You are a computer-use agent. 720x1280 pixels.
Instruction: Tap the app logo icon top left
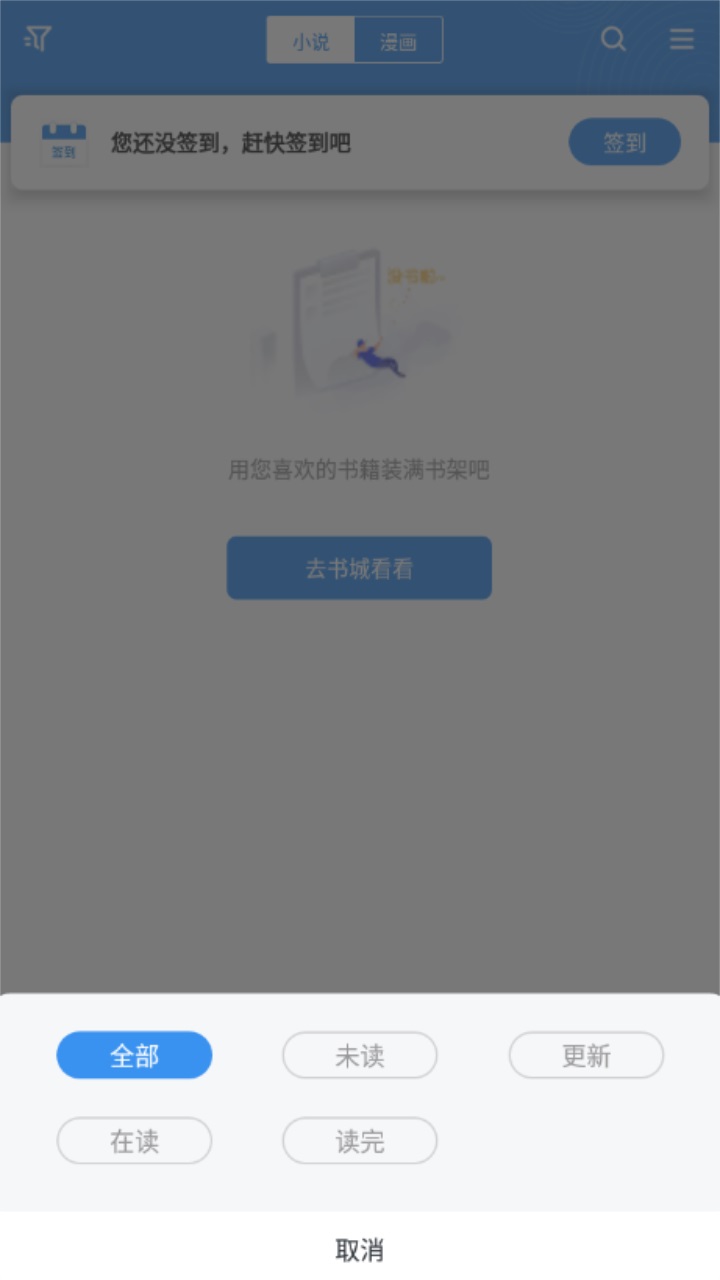coord(36,40)
